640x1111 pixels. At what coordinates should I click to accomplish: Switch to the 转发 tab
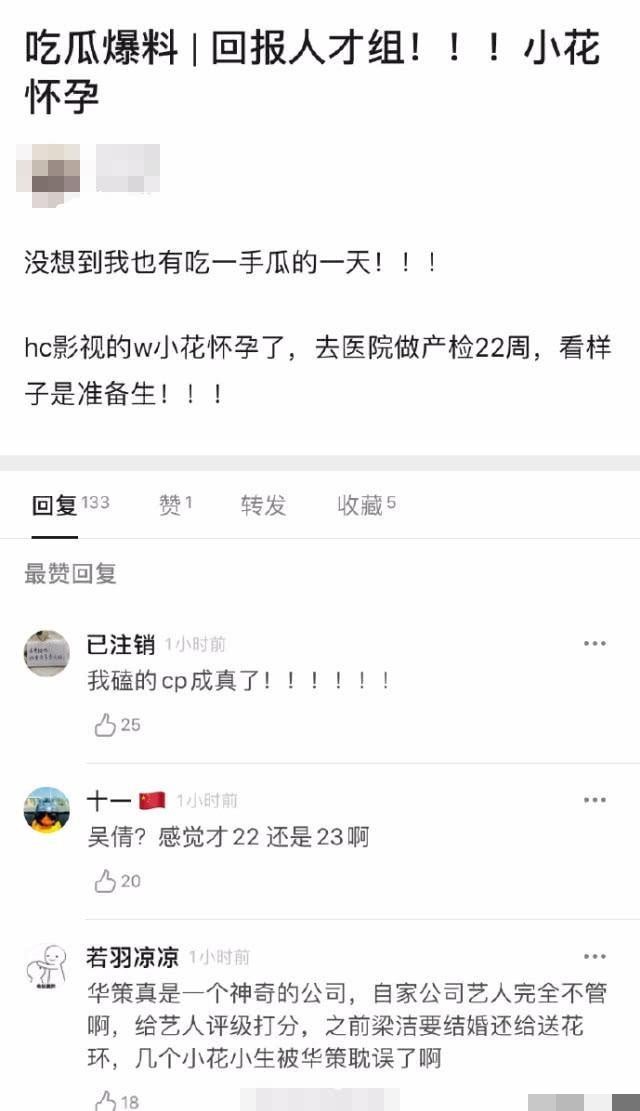263,505
